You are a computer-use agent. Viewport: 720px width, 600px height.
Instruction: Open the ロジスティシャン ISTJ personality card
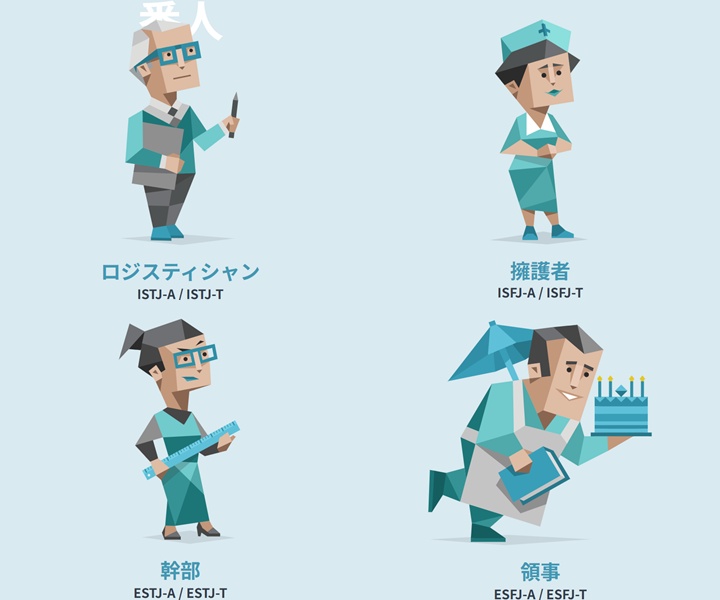[x=180, y=271]
